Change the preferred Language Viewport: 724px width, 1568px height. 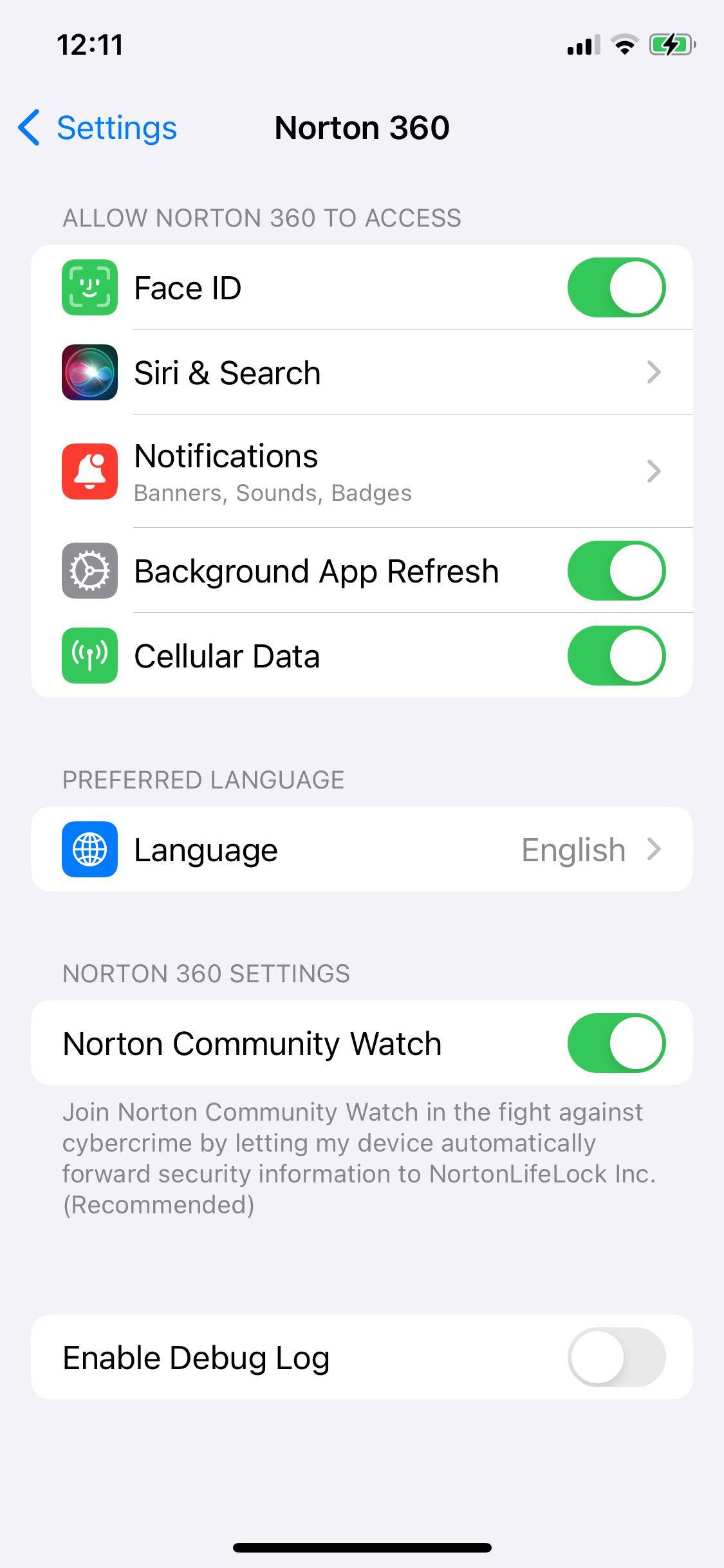click(362, 850)
